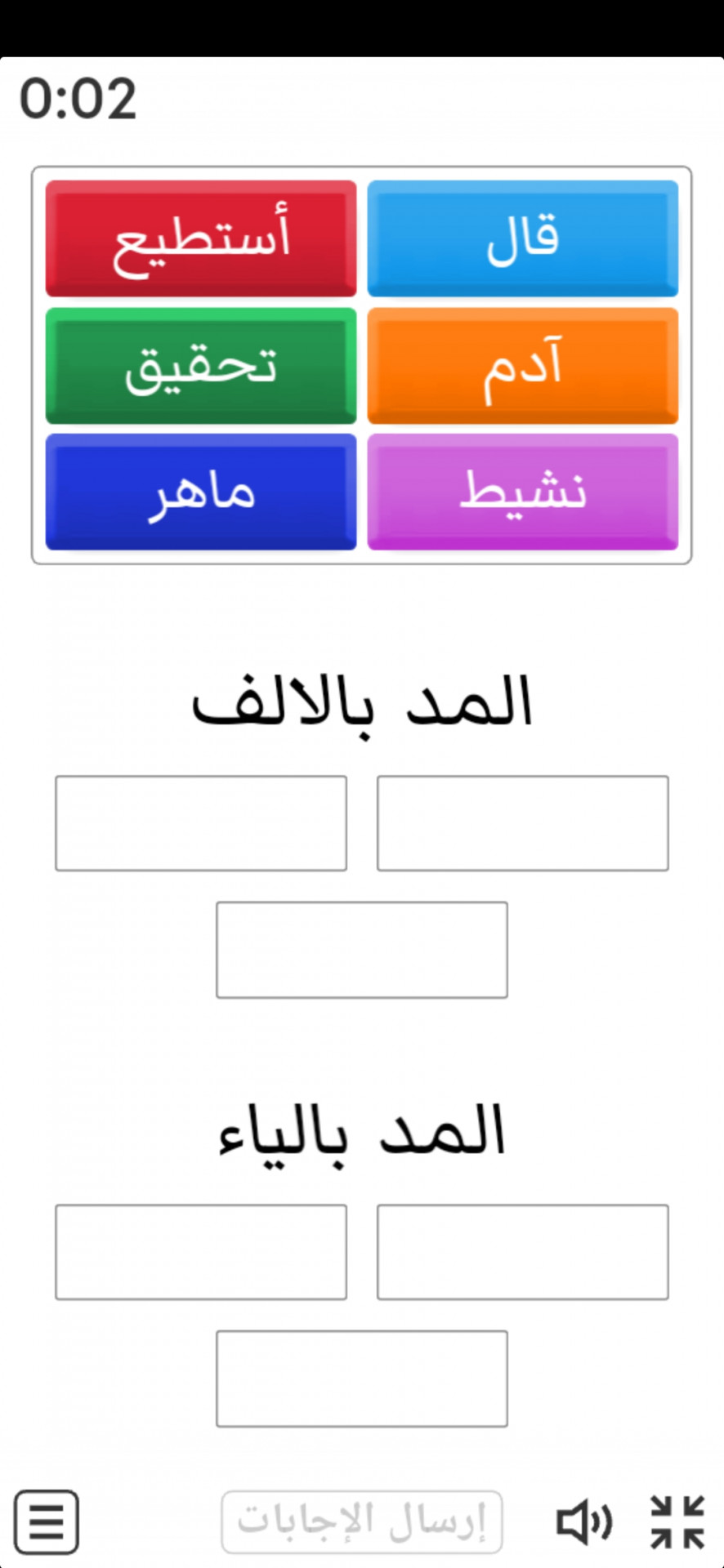The width and height of the screenshot is (724, 1568).
Task: Exit fullscreen with the collapse arrows icon
Action: [677, 1522]
